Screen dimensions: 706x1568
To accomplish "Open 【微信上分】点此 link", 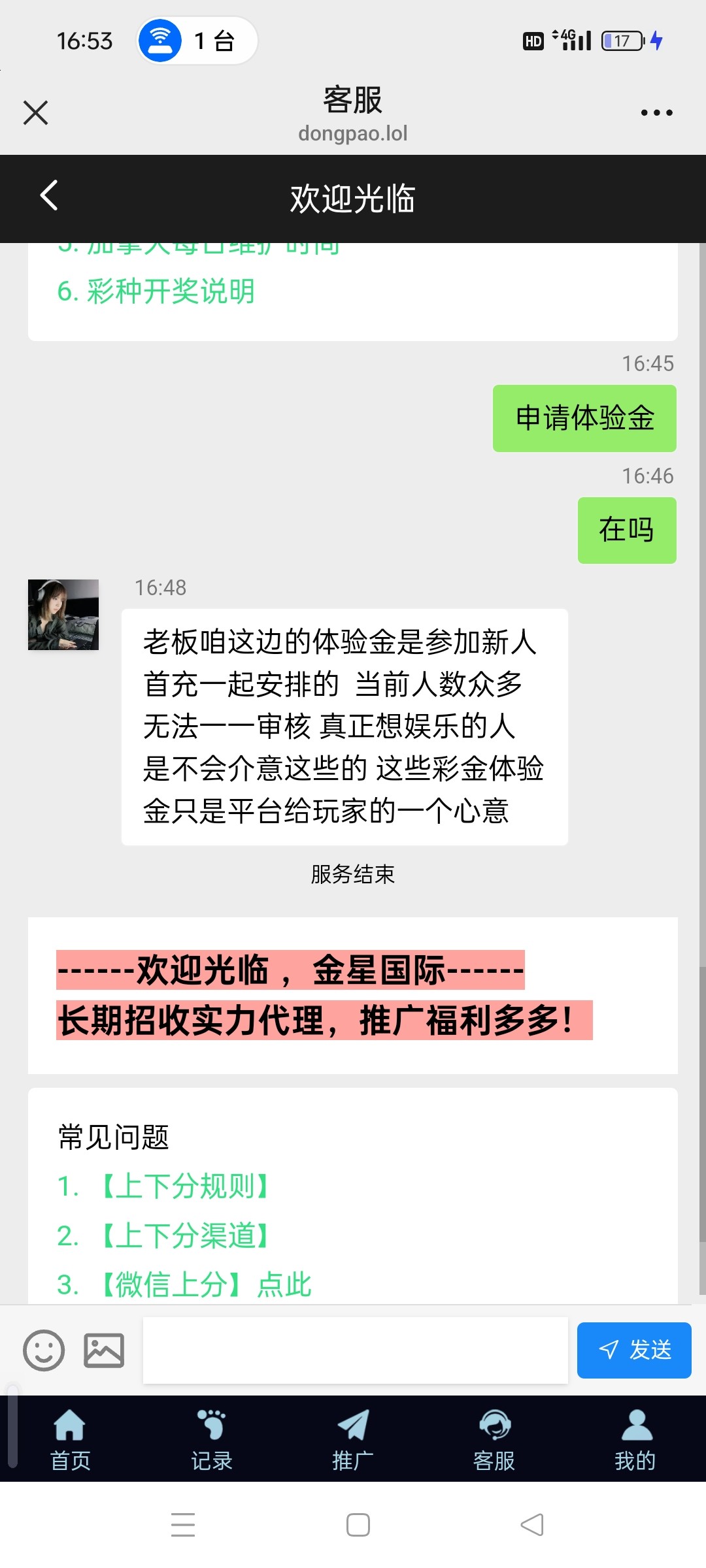I will [204, 1284].
